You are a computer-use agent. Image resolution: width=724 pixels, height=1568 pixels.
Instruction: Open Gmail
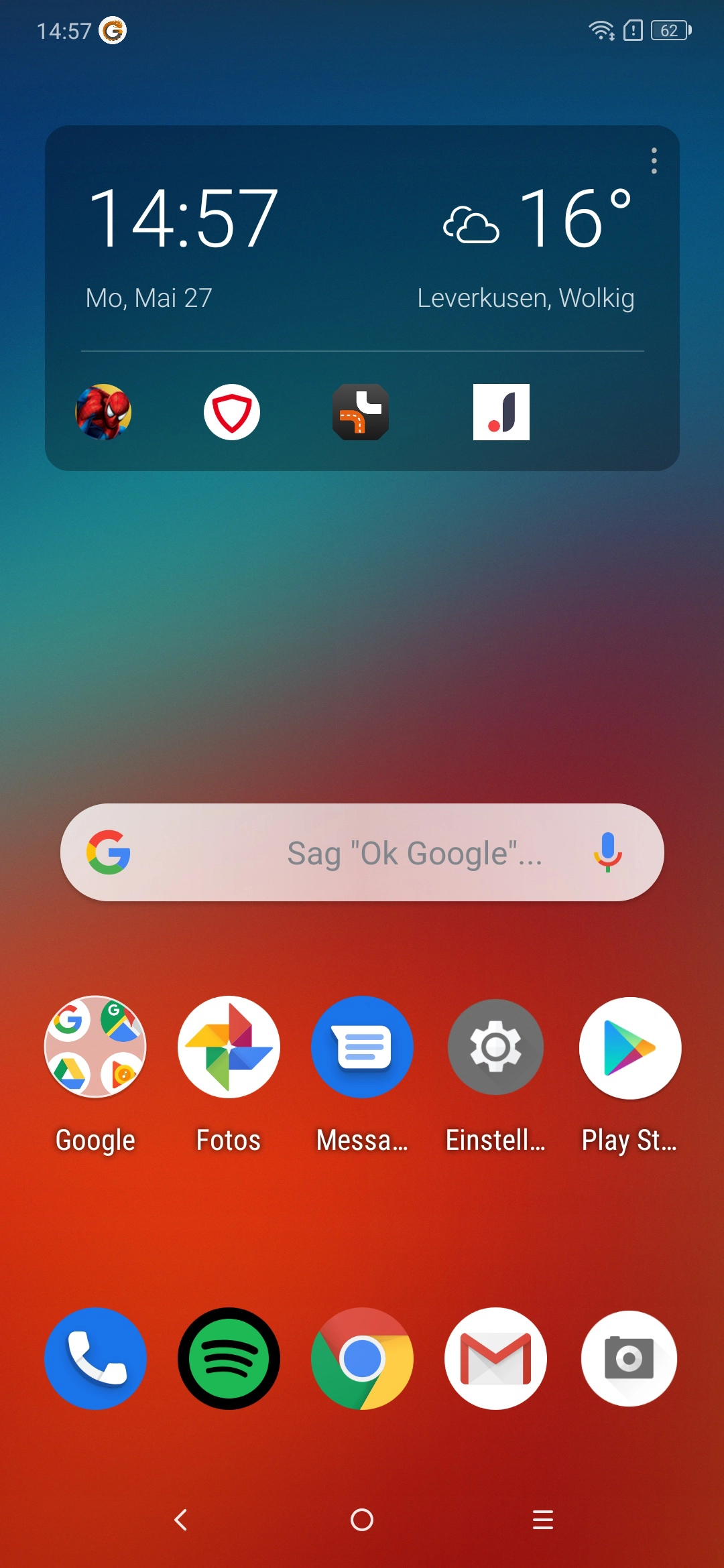click(495, 1358)
